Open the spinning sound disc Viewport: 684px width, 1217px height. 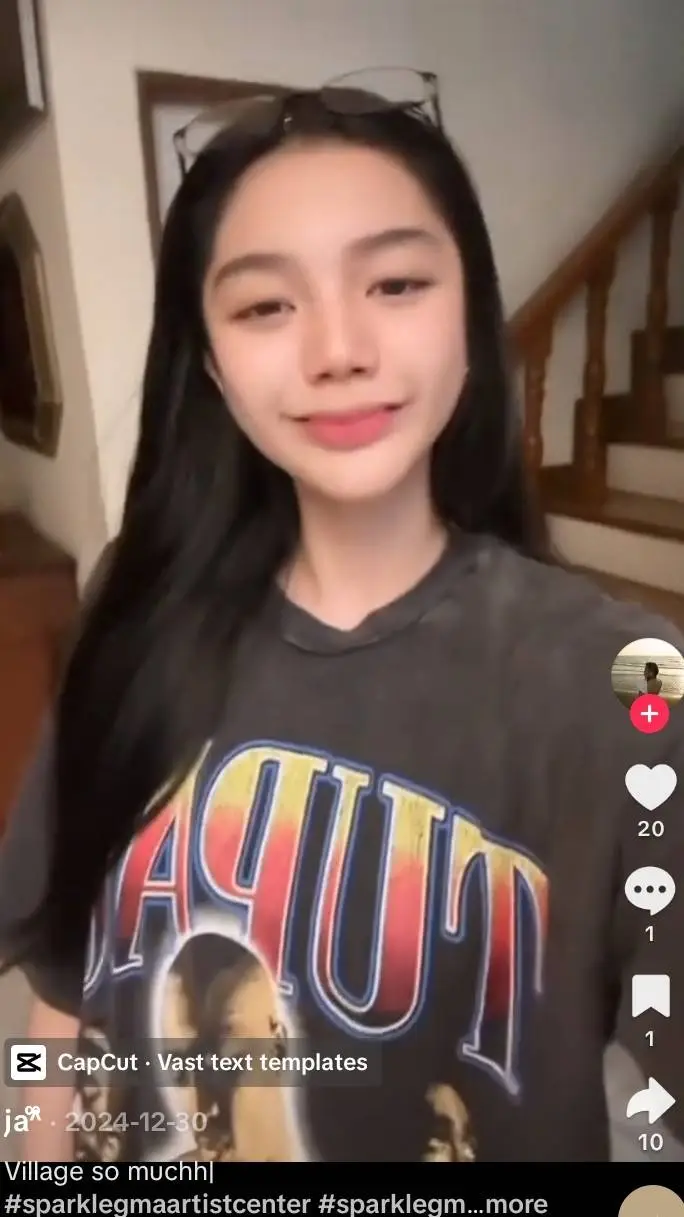[652, 1202]
